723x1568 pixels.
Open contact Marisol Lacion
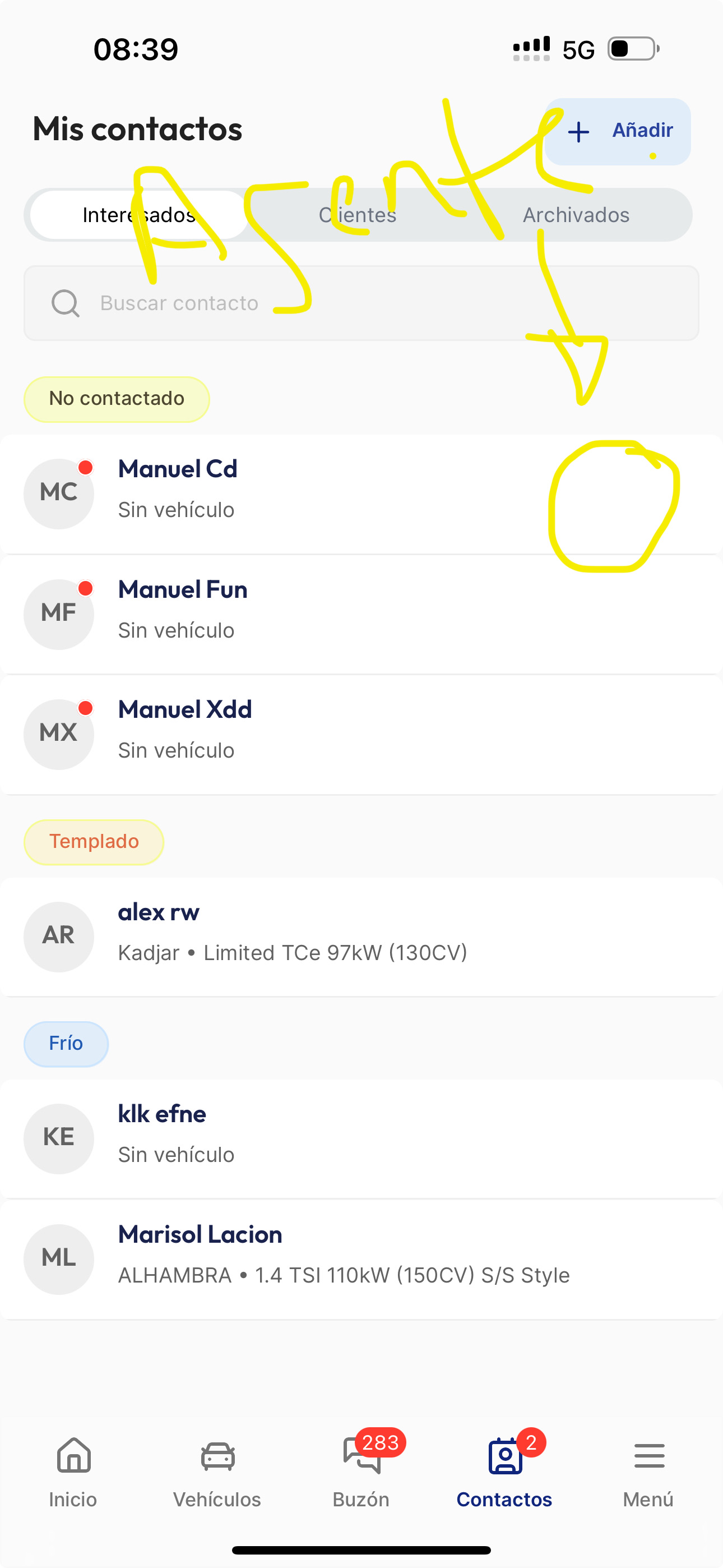pos(361,1260)
